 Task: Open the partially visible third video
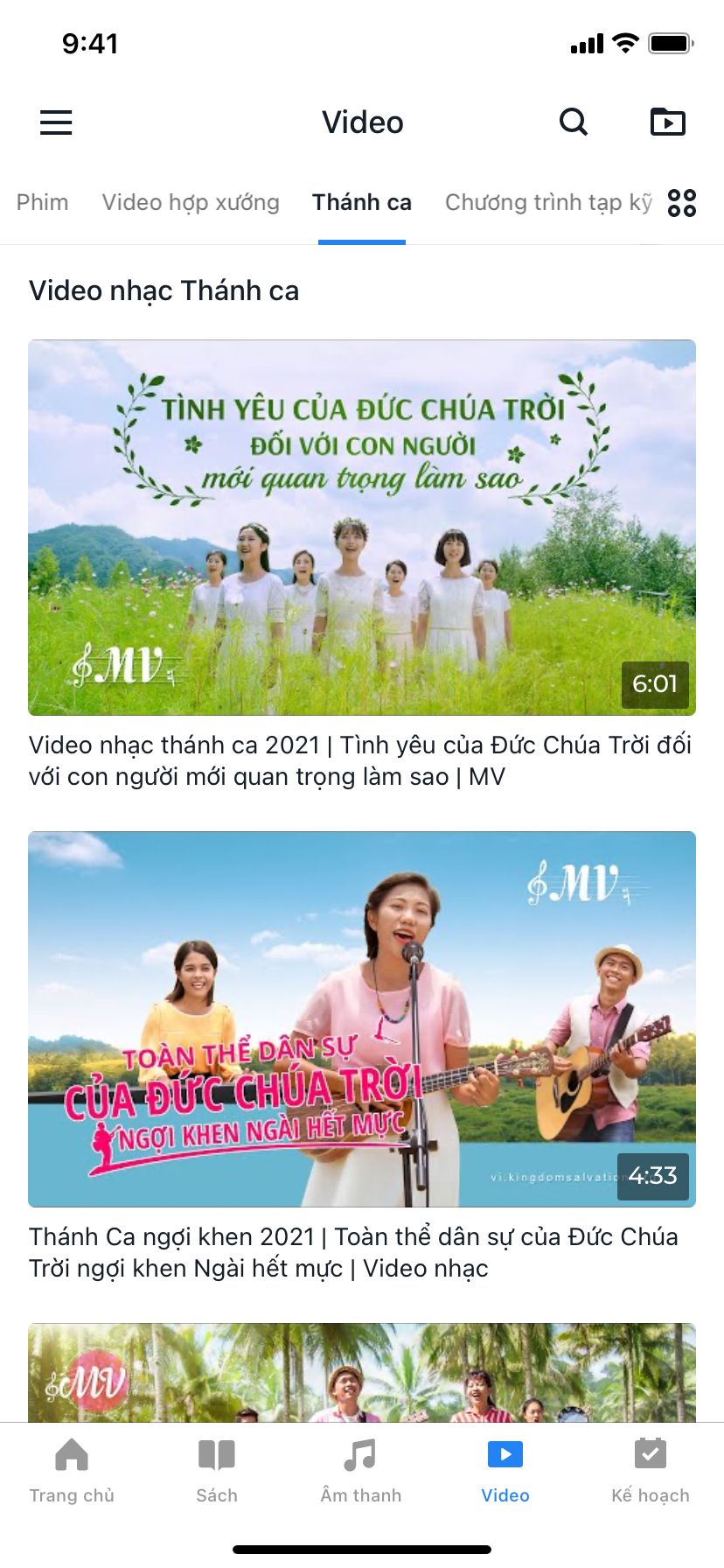coord(362,1372)
